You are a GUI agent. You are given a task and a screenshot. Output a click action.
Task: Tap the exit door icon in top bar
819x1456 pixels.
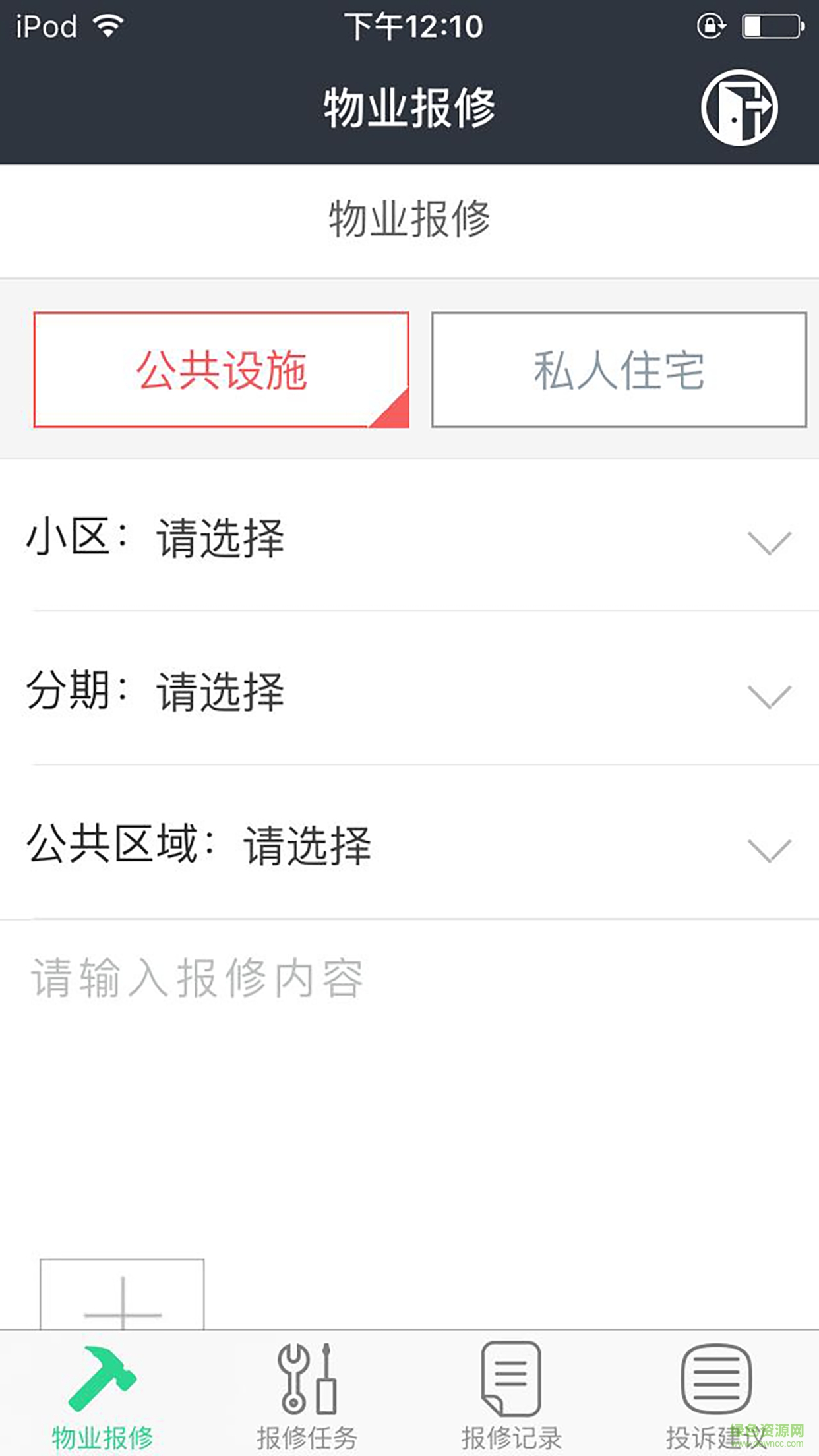[741, 109]
